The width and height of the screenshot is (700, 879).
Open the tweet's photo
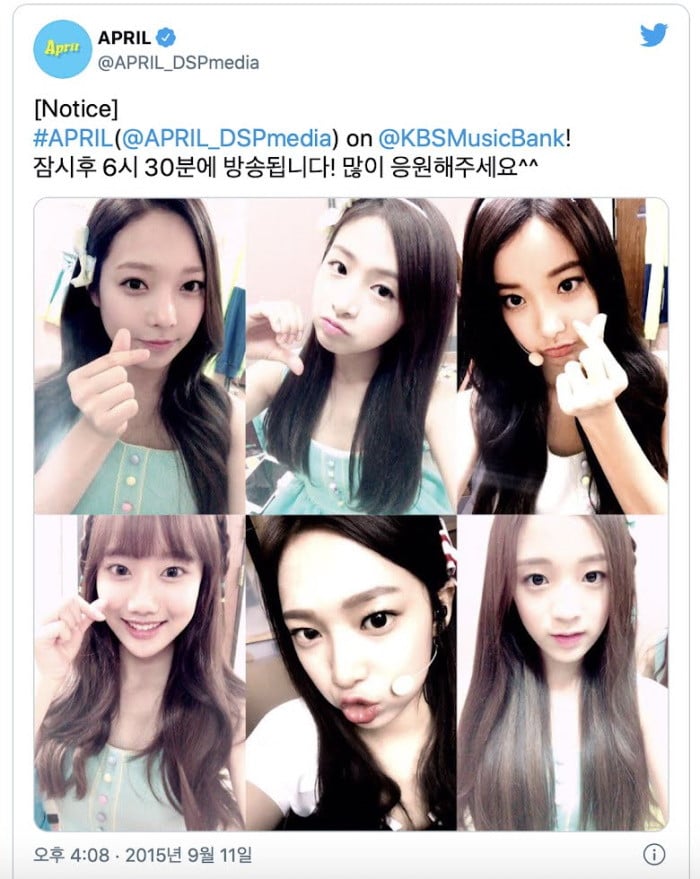point(351,514)
